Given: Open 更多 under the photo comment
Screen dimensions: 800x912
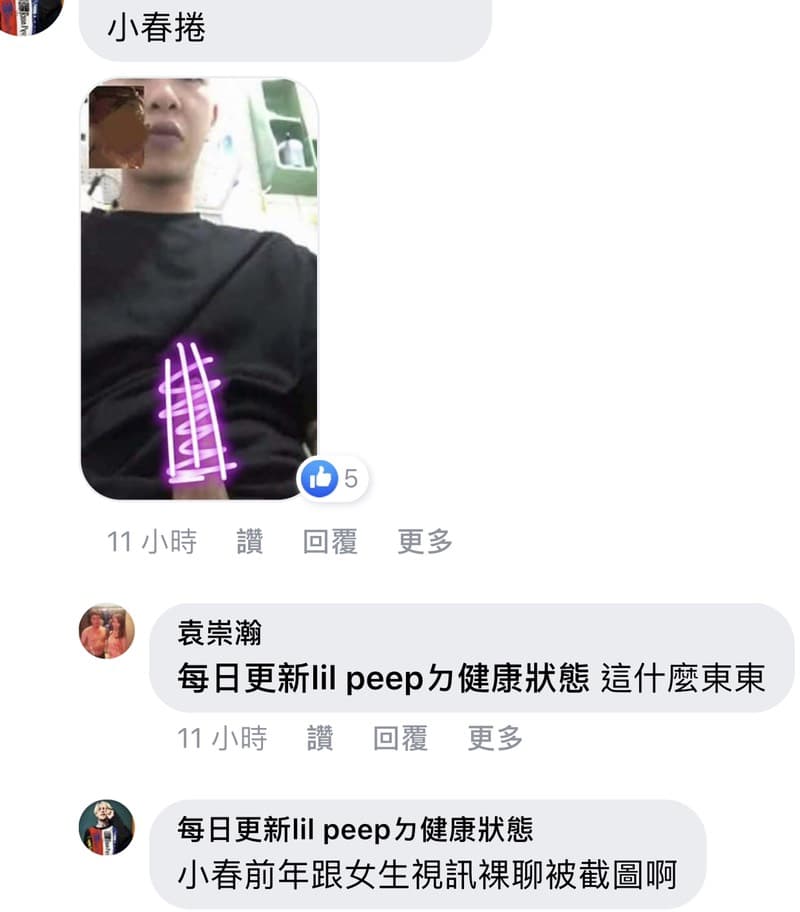Looking at the screenshot, I should point(425,542).
